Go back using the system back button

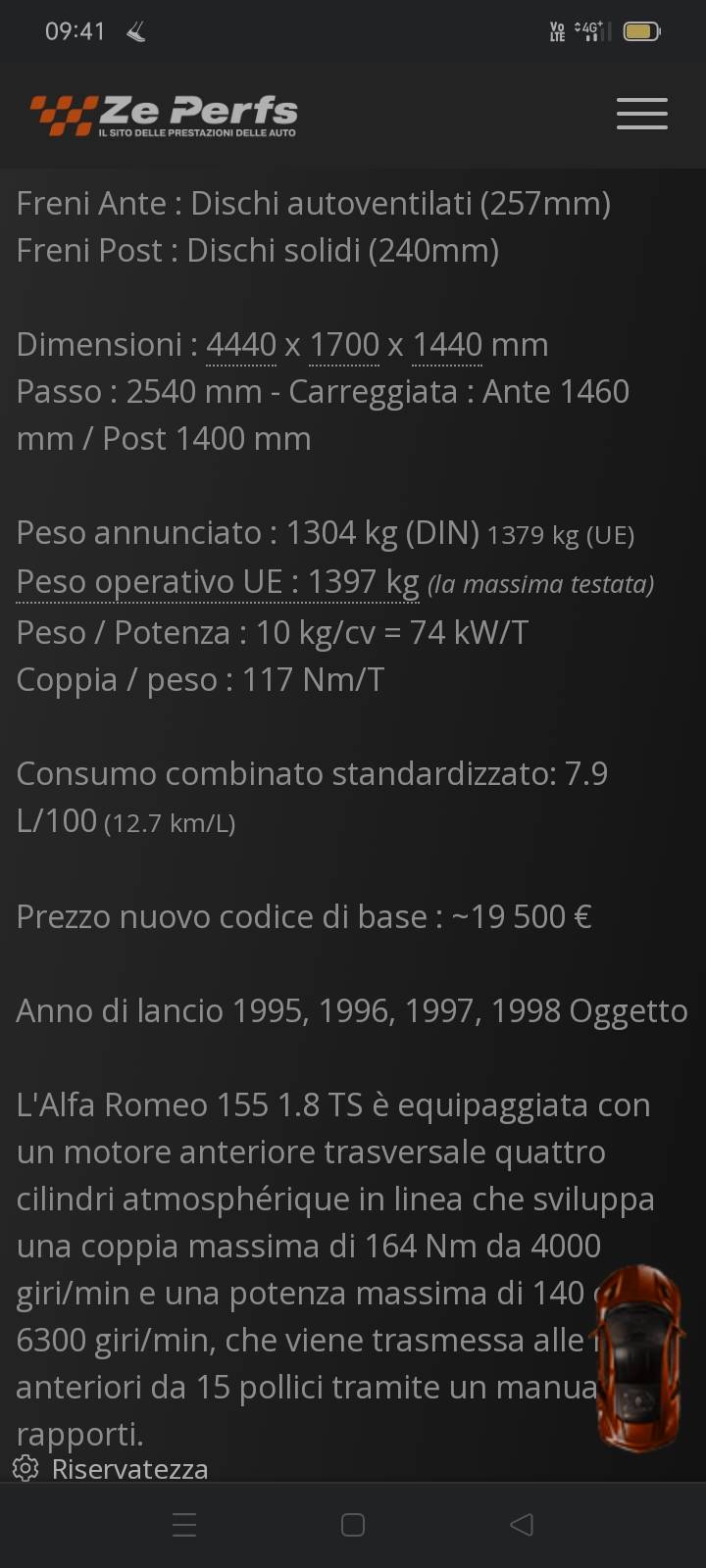coord(522,1525)
